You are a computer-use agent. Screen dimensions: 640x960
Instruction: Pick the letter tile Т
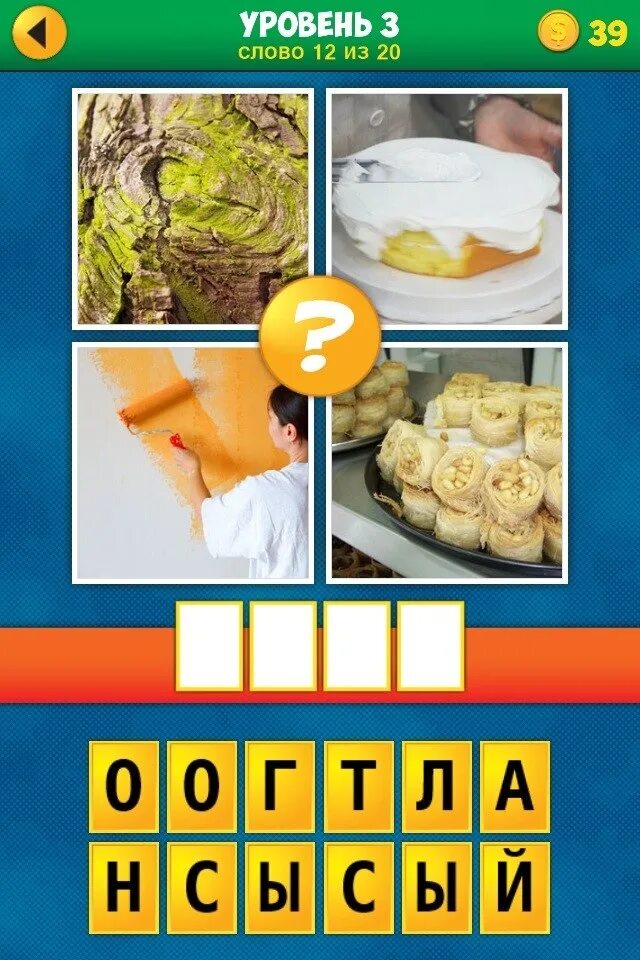pyautogui.click(x=358, y=787)
